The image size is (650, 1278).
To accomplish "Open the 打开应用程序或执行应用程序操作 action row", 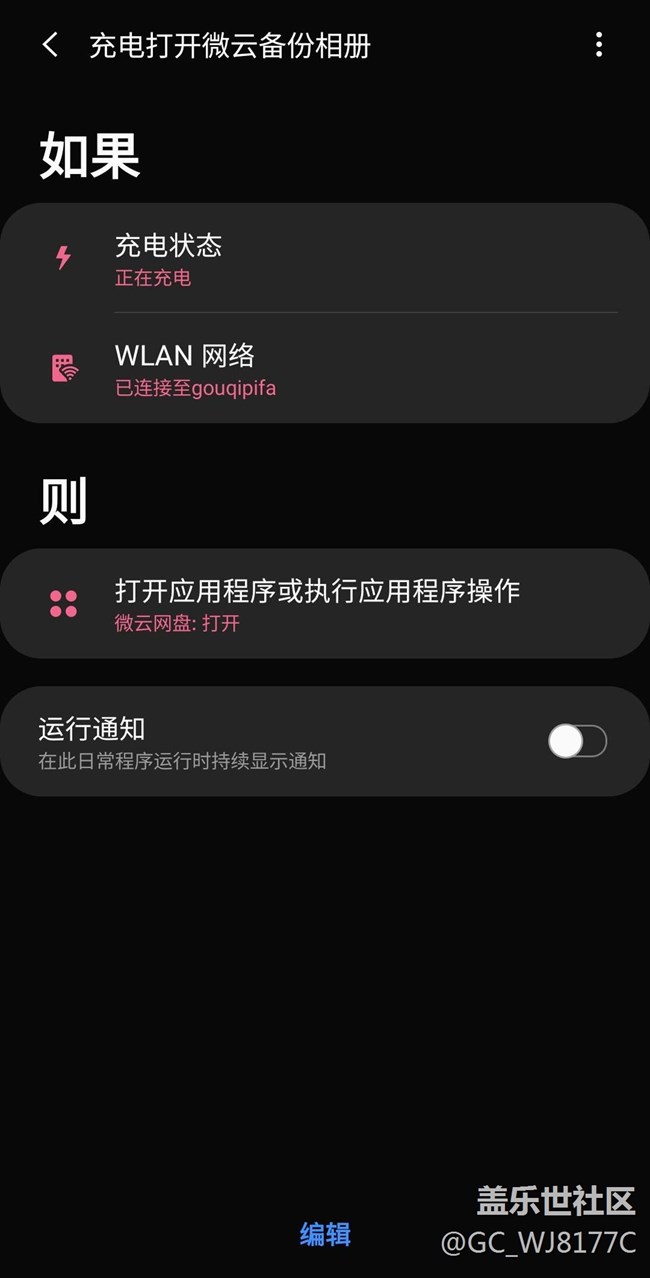I will [325, 603].
